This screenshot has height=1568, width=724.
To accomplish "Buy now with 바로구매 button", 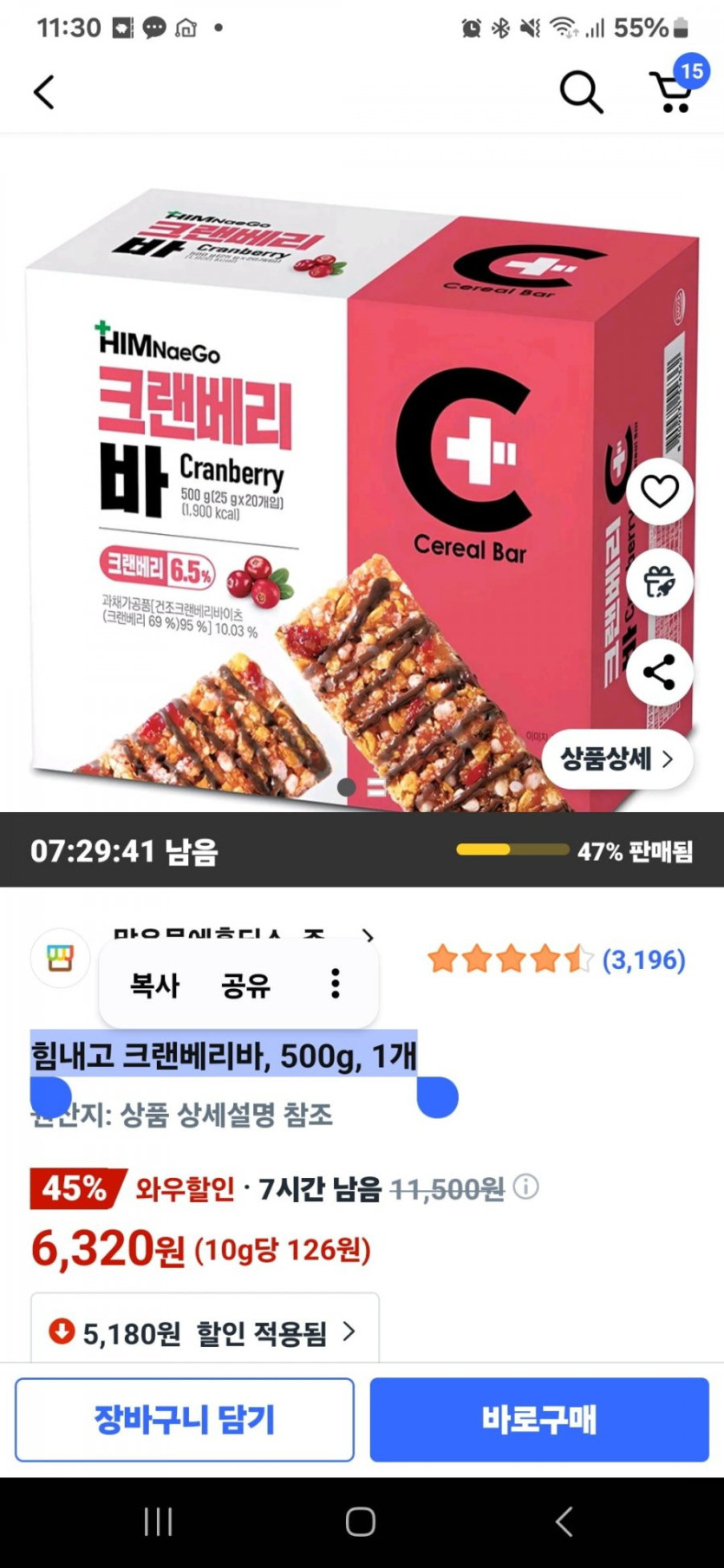I will pyautogui.click(x=539, y=1420).
